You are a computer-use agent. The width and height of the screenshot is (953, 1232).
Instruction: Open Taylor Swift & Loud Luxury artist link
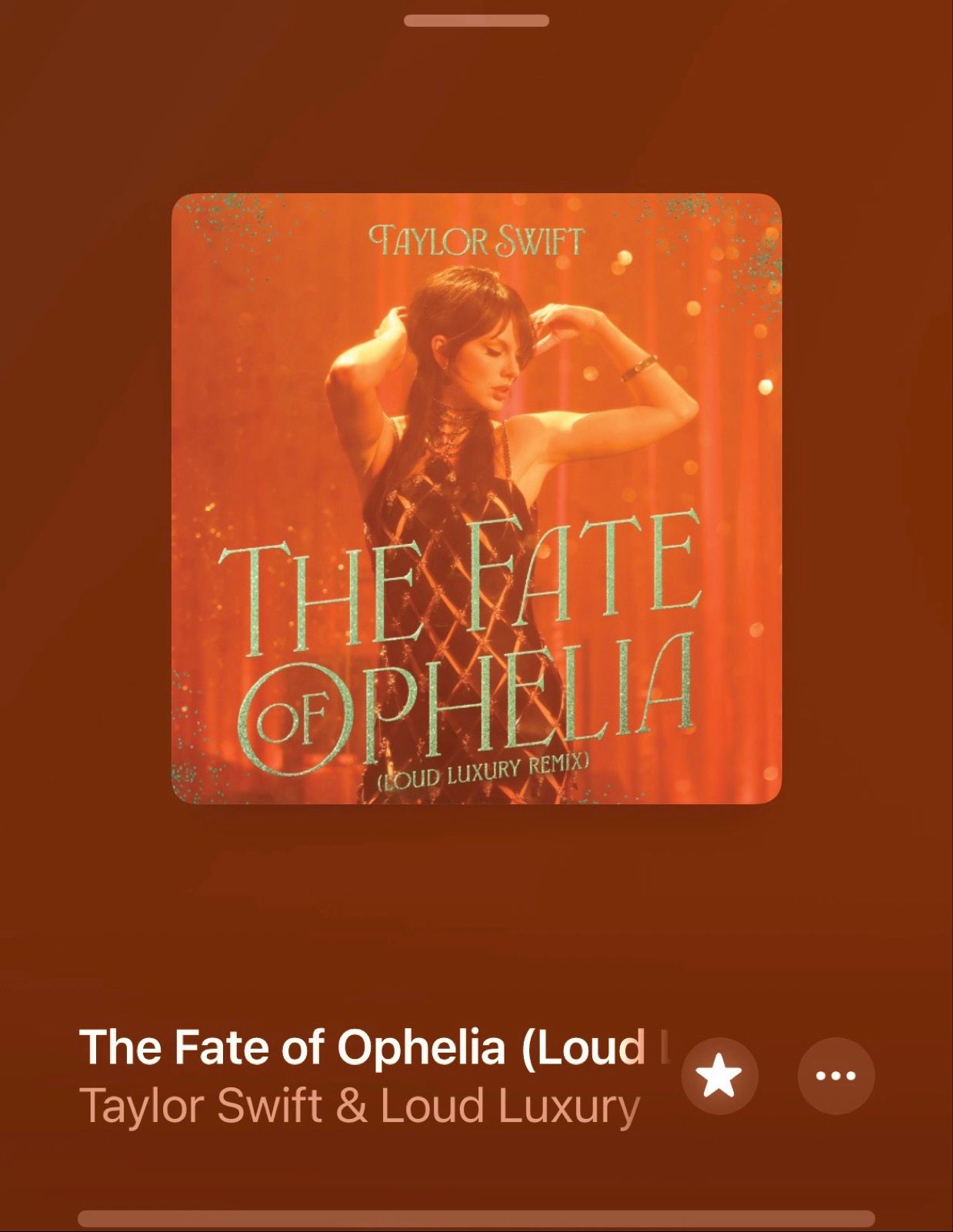pyautogui.click(x=359, y=1107)
